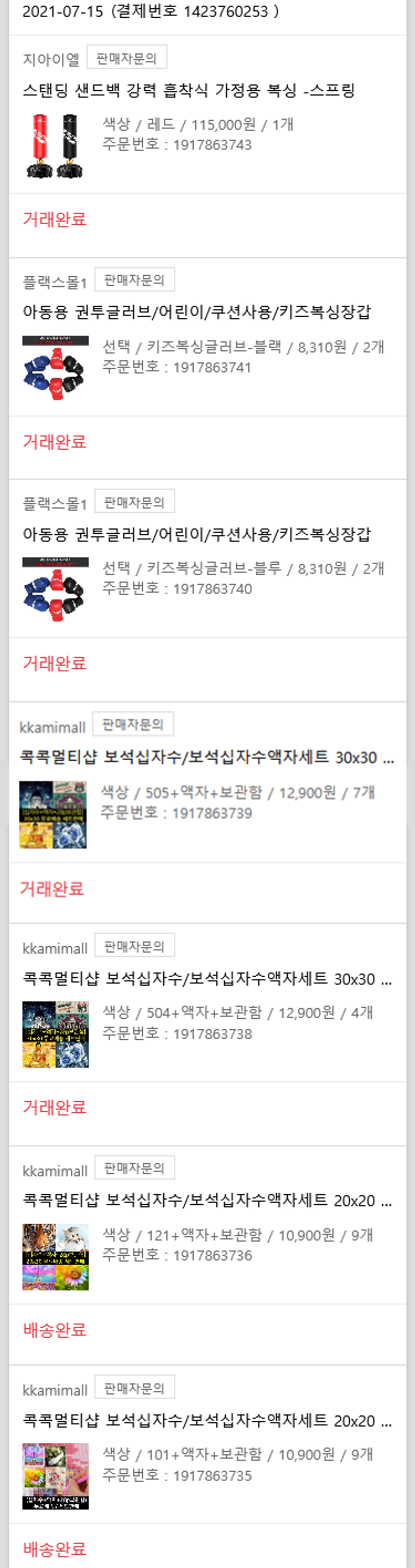Contact seller for the 505+액자+보관함 order
This screenshot has width=415, height=1568.
tap(133, 724)
